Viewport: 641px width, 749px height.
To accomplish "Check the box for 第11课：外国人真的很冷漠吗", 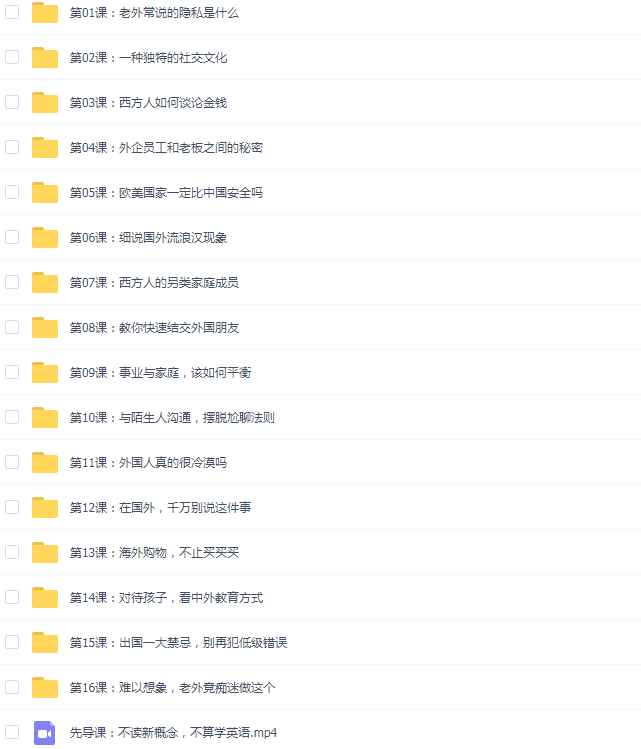I will point(12,462).
